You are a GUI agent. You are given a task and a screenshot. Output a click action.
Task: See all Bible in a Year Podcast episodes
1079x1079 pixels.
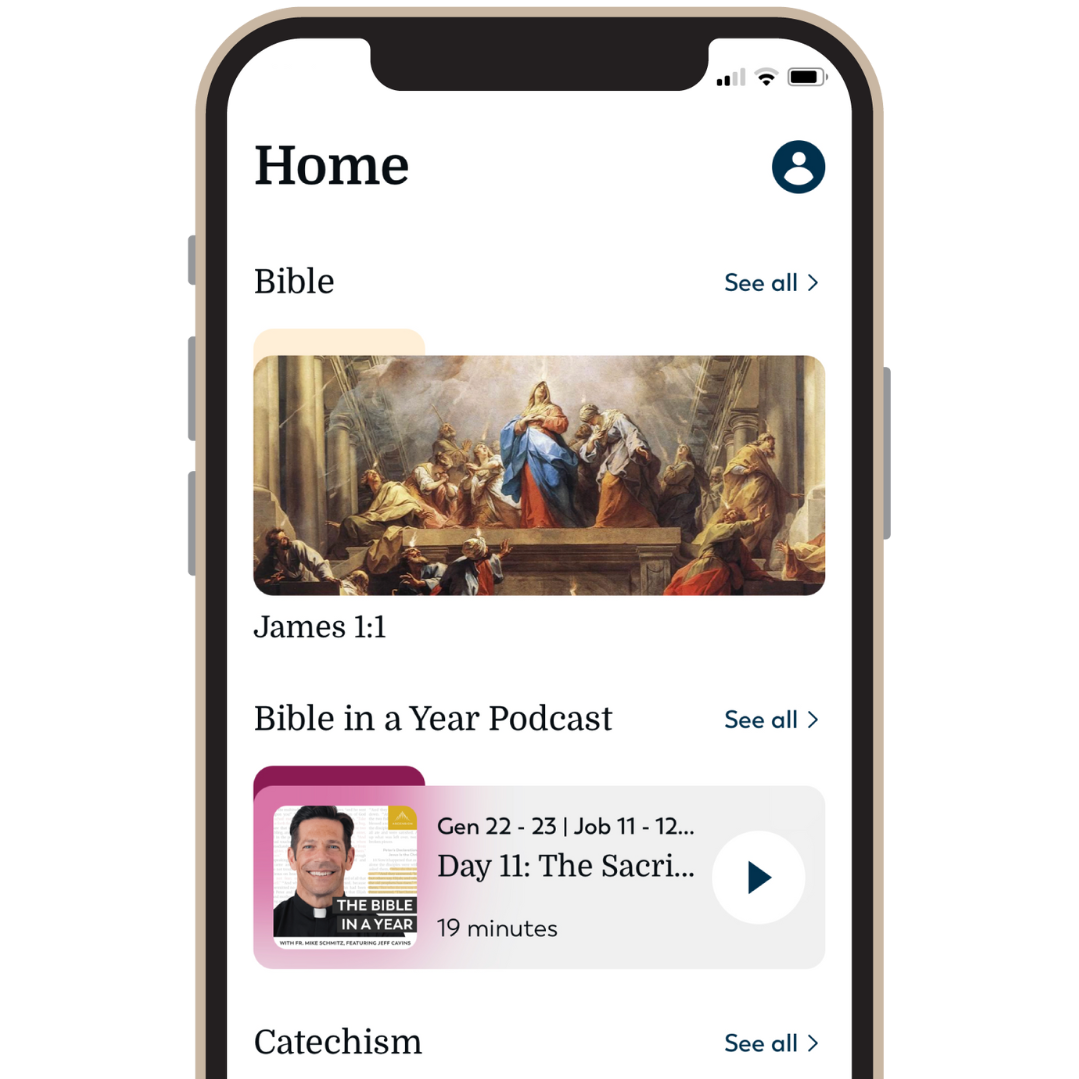click(x=771, y=720)
